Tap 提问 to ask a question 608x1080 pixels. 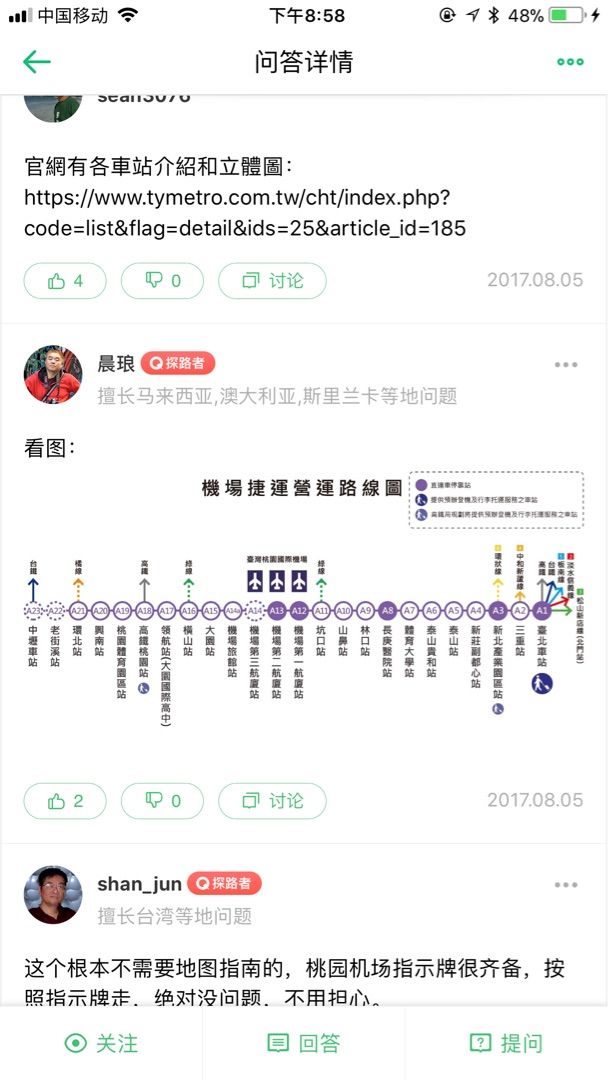click(x=507, y=1043)
